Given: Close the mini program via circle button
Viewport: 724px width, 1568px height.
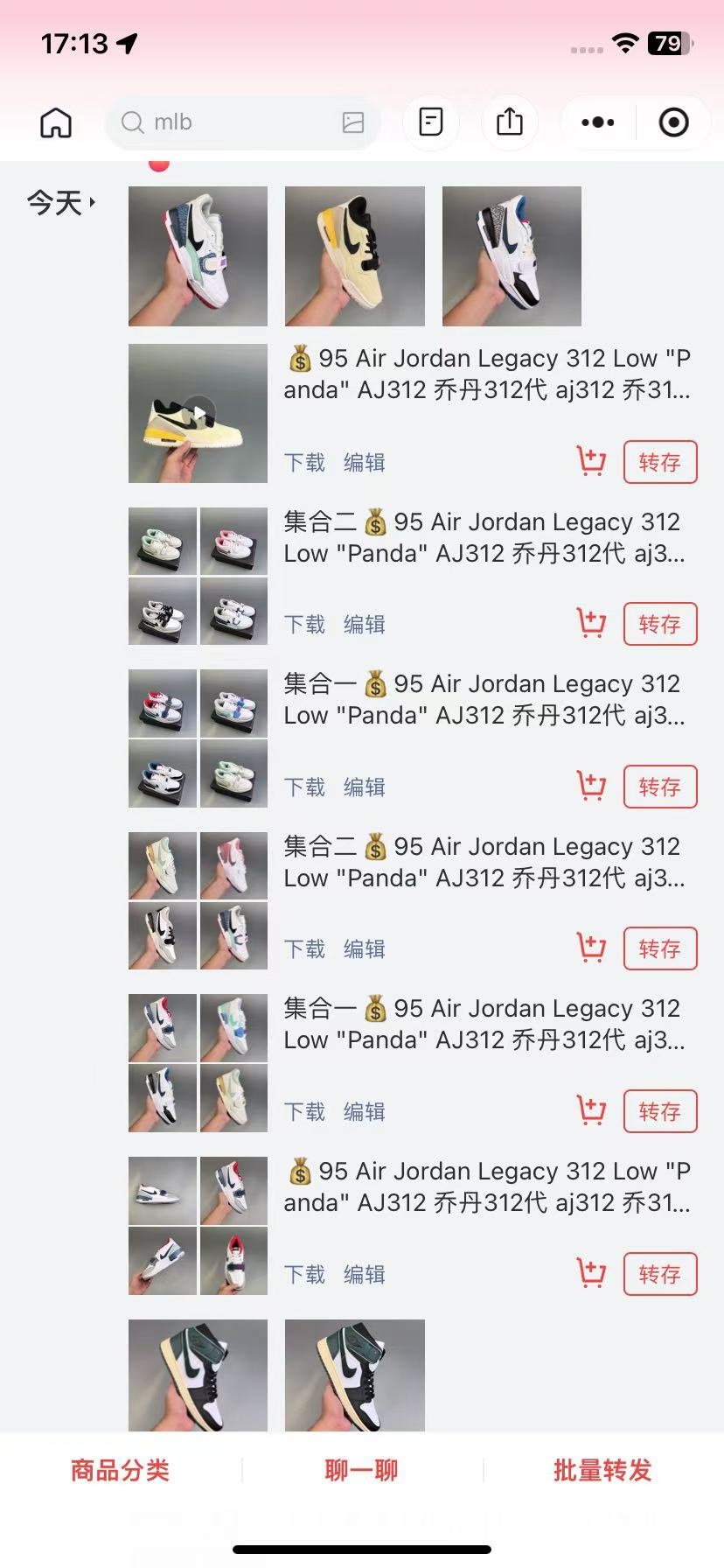Looking at the screenshot, I should 673,122.
